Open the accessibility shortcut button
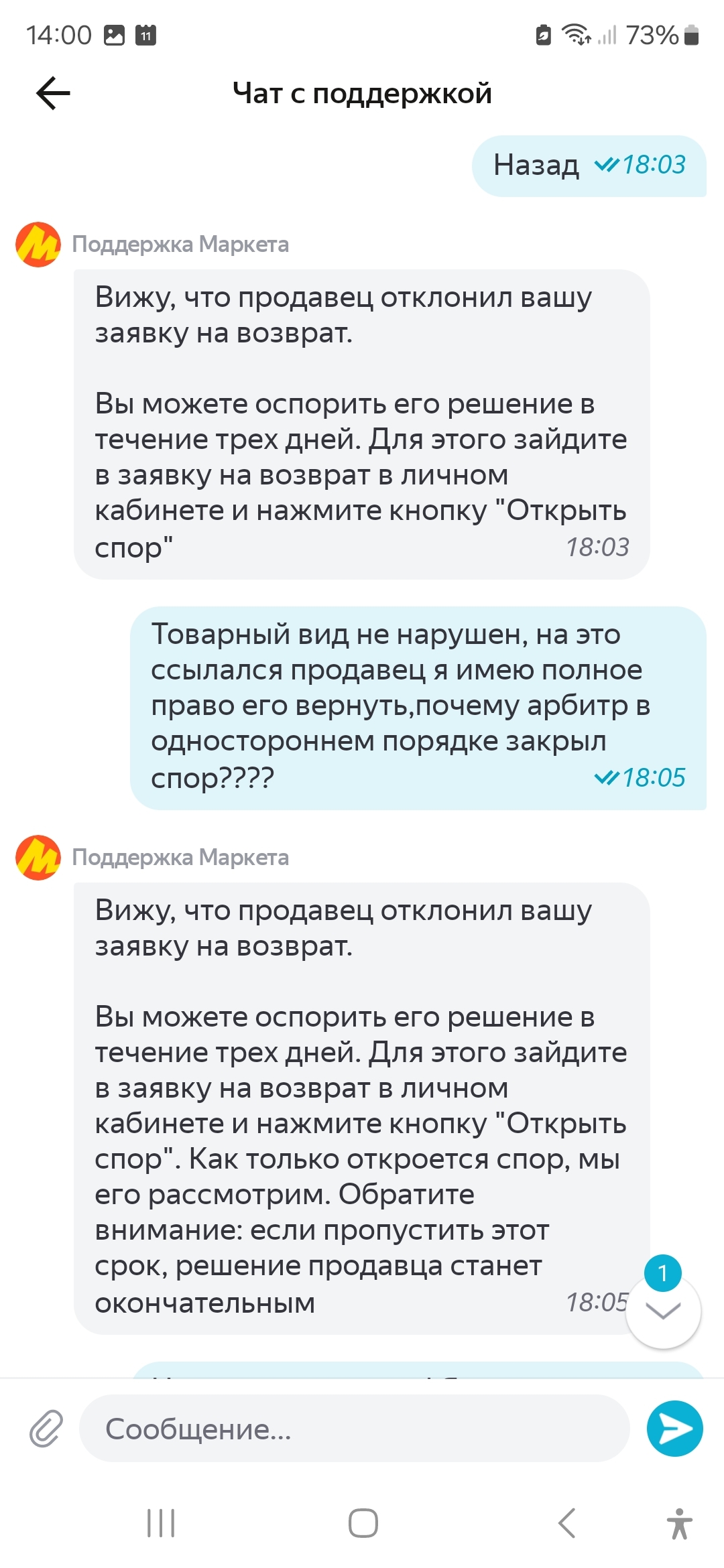This screenshot has height=1568, width=724. (x=679, y=1523)
